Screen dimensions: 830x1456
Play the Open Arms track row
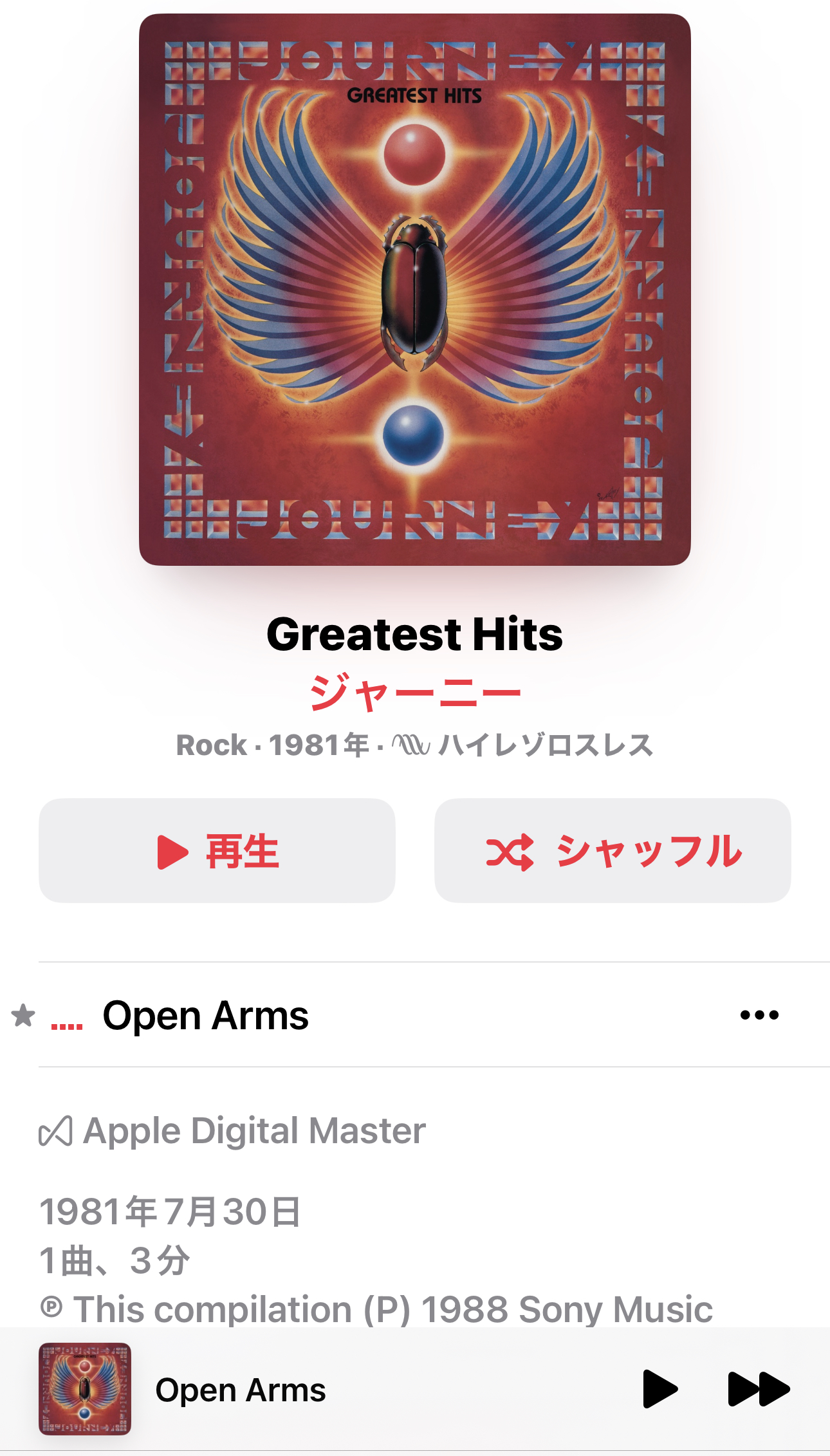415,1015
